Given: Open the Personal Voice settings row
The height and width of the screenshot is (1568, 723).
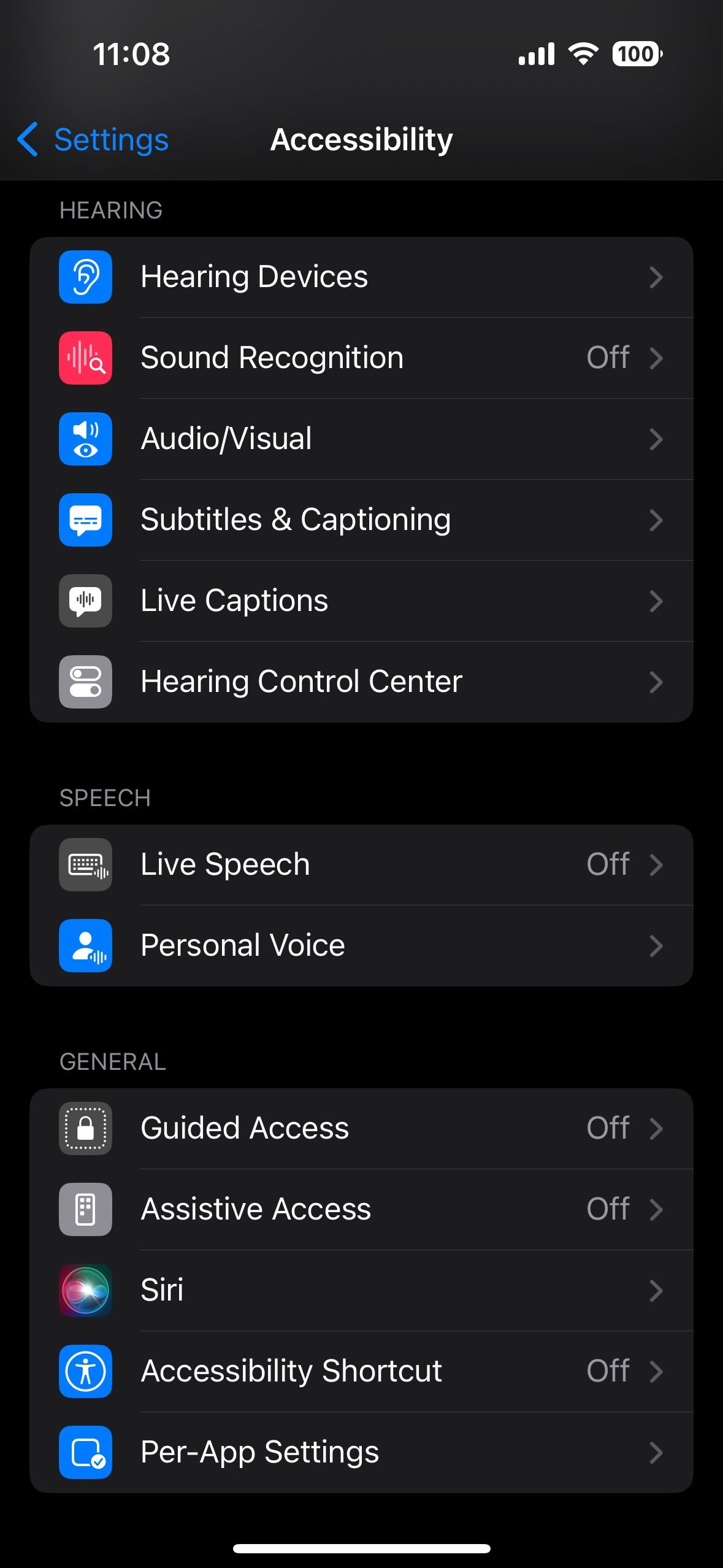Looking at the screenshot, I should [x=368, y=945].
